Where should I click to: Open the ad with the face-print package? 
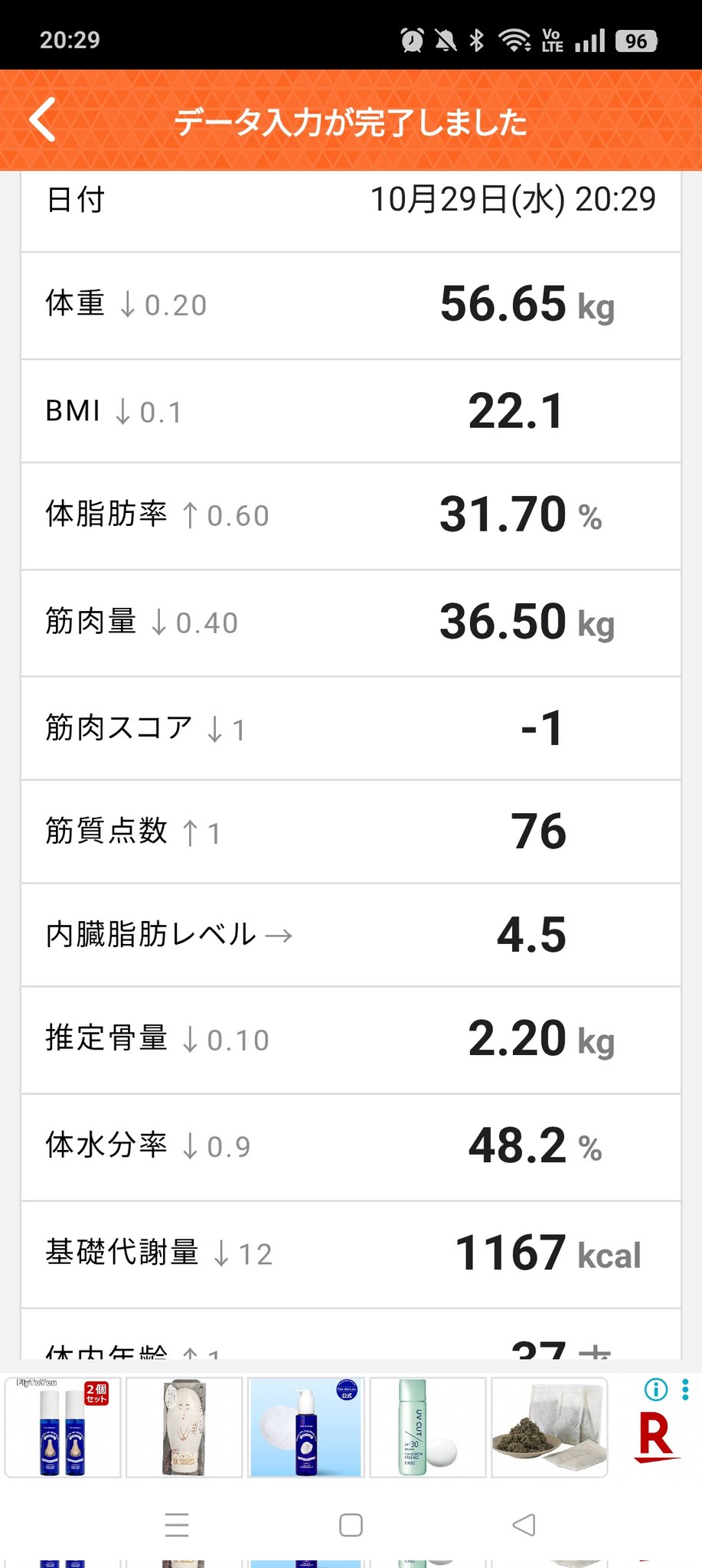(x=184, y=1427)
